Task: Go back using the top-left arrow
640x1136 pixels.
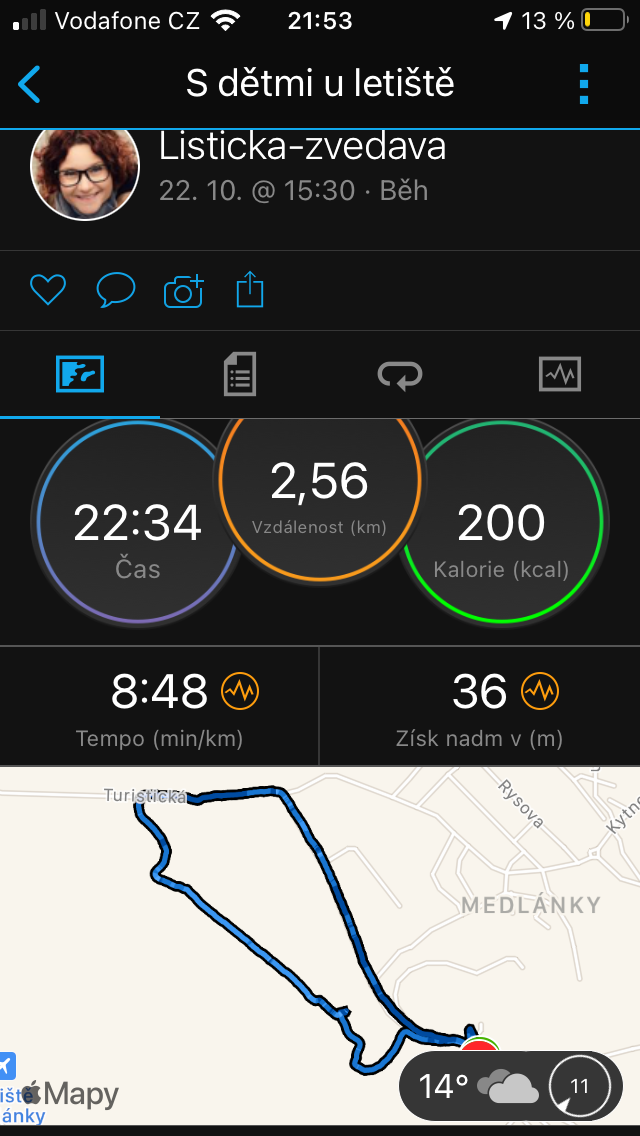Action: pyautogui.click(x=29, y=84)
